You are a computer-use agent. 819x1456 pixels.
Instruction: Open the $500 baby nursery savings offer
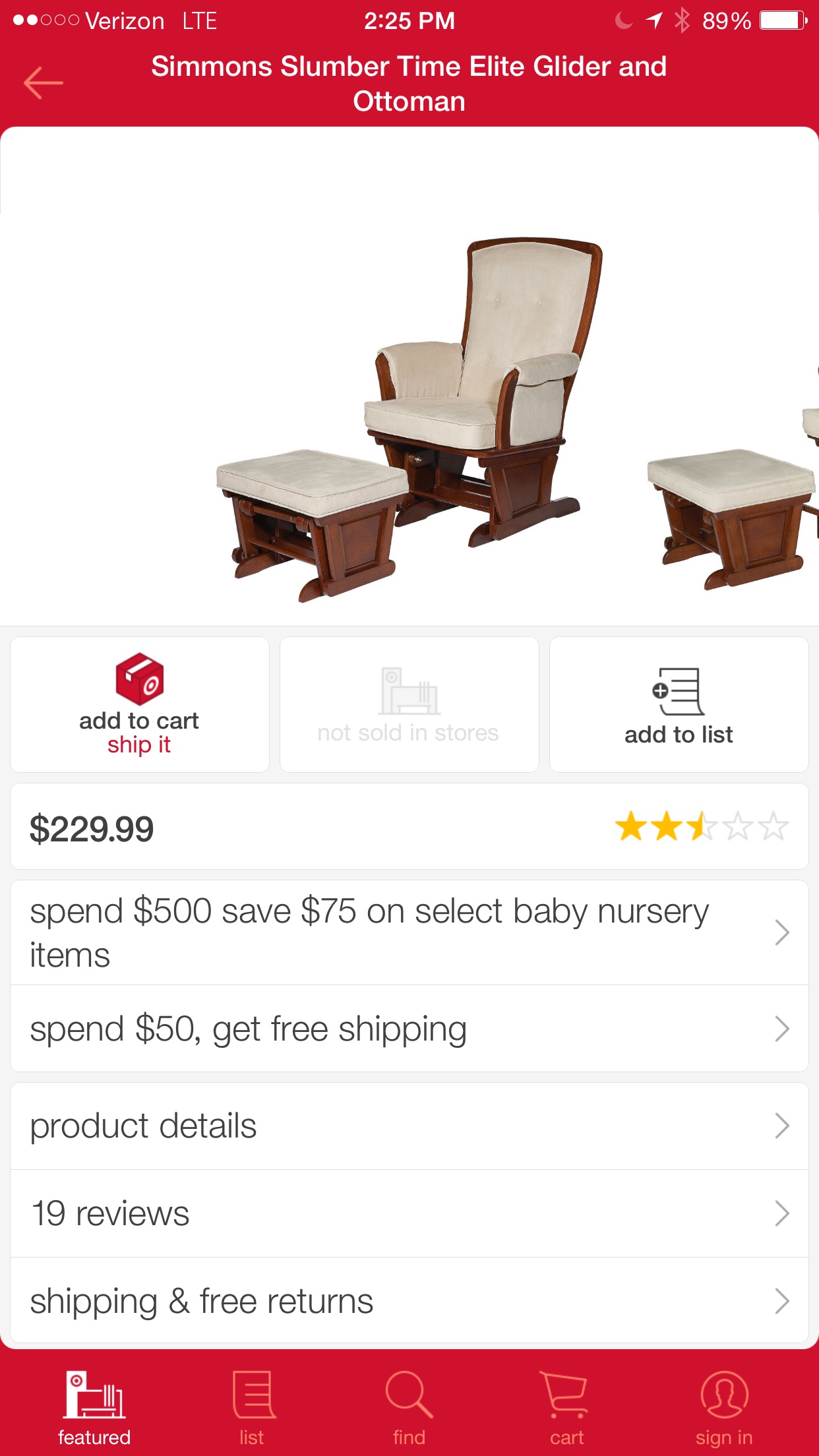[x=409, y=932]
